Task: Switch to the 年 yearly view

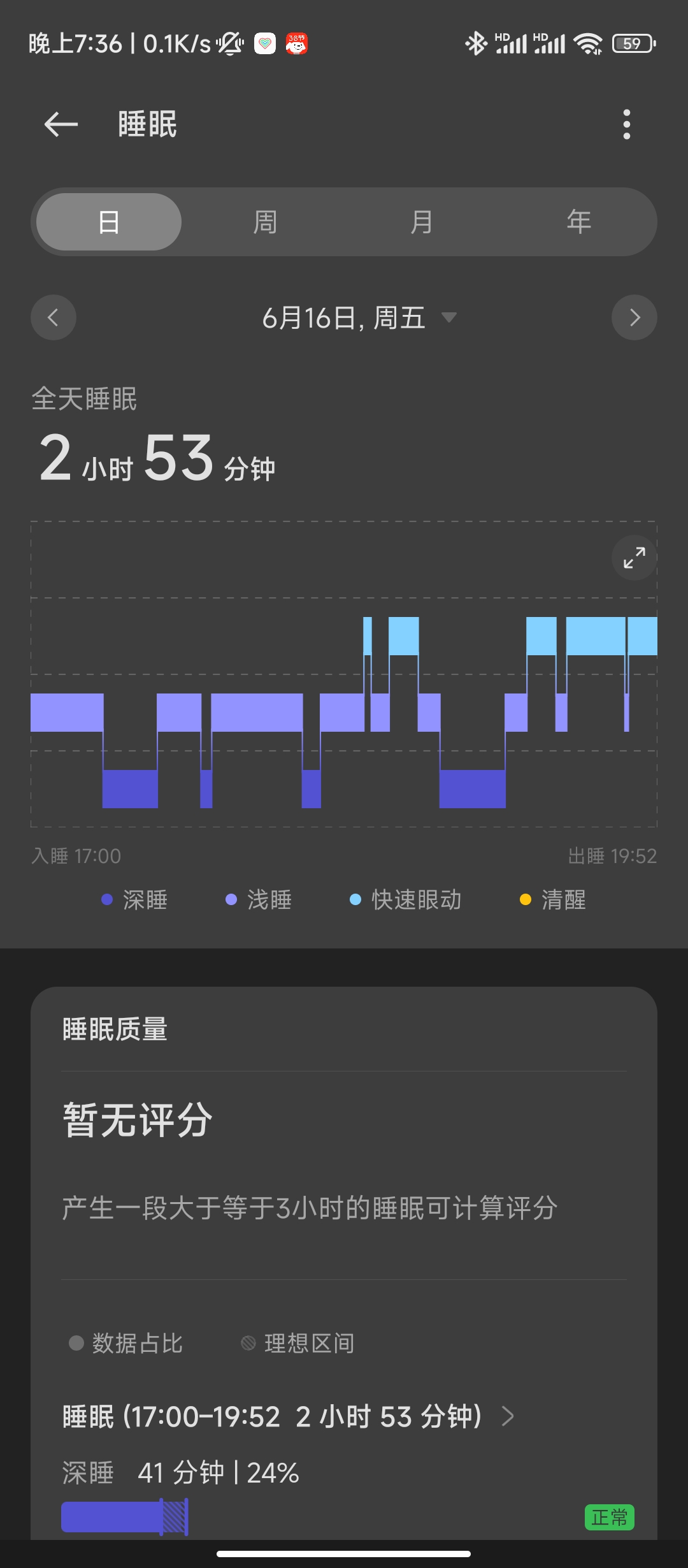Action: pos(578,222)
